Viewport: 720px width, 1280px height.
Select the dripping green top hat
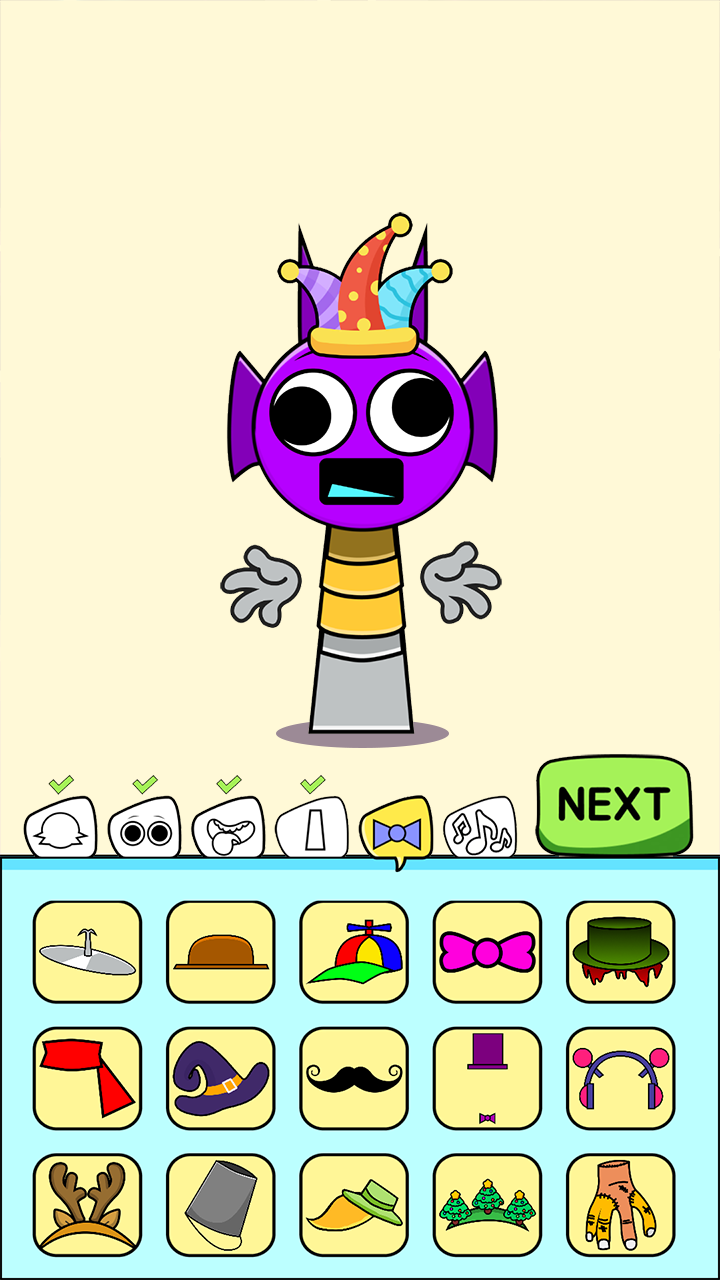[621, 952]
